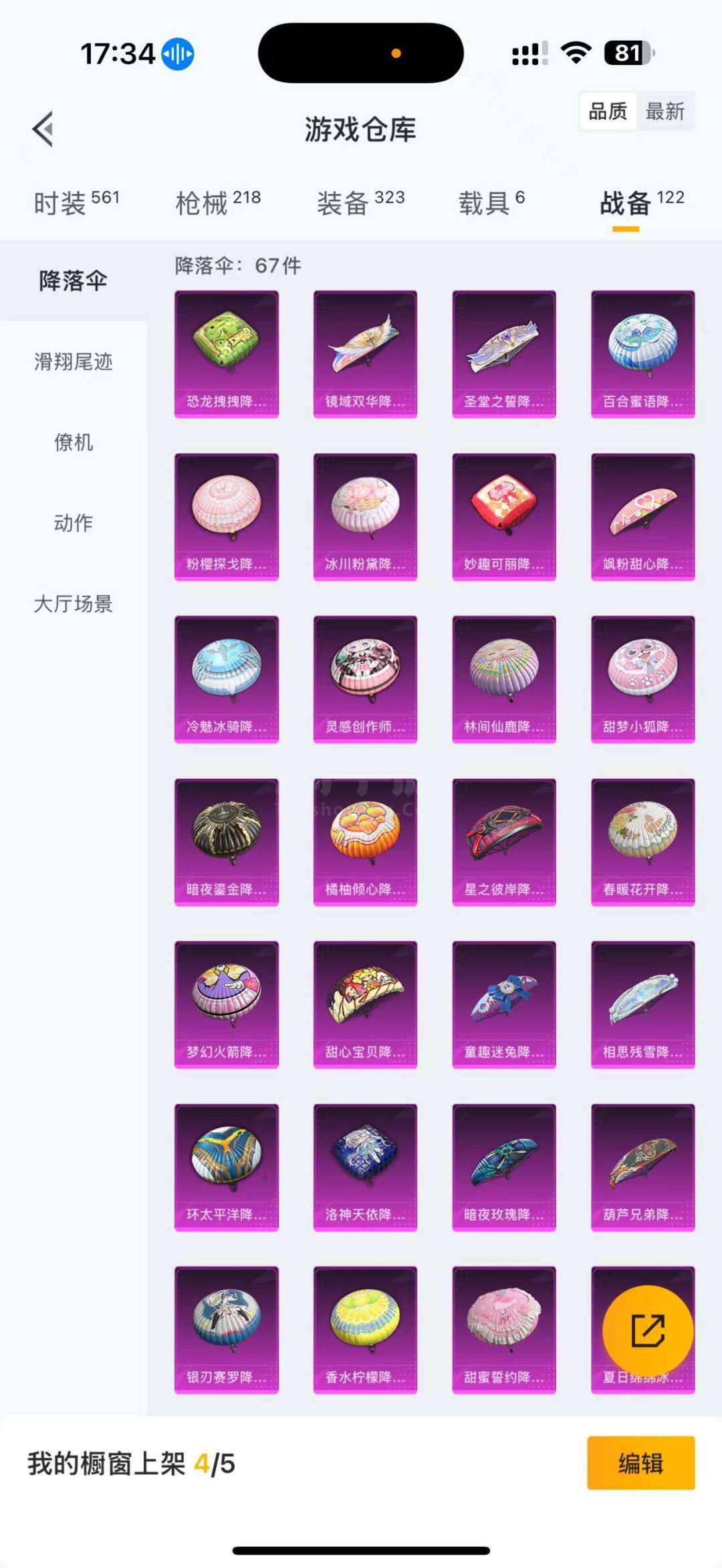Open the 百合蜜语 parachute item
The height and width of the screenshot is (1568, 722).
click(x=642, y=354)
